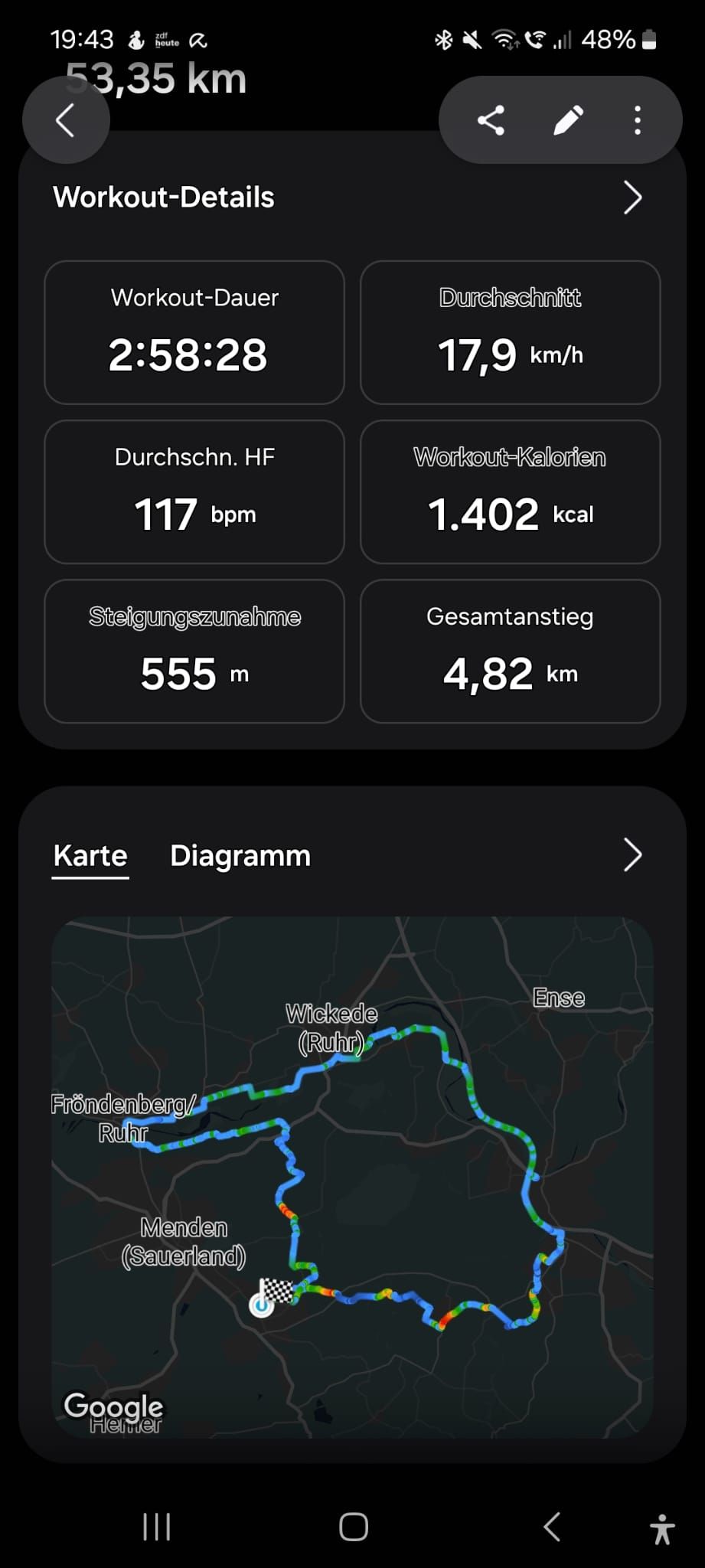Go back using the top-left arrow

[66, 120]
